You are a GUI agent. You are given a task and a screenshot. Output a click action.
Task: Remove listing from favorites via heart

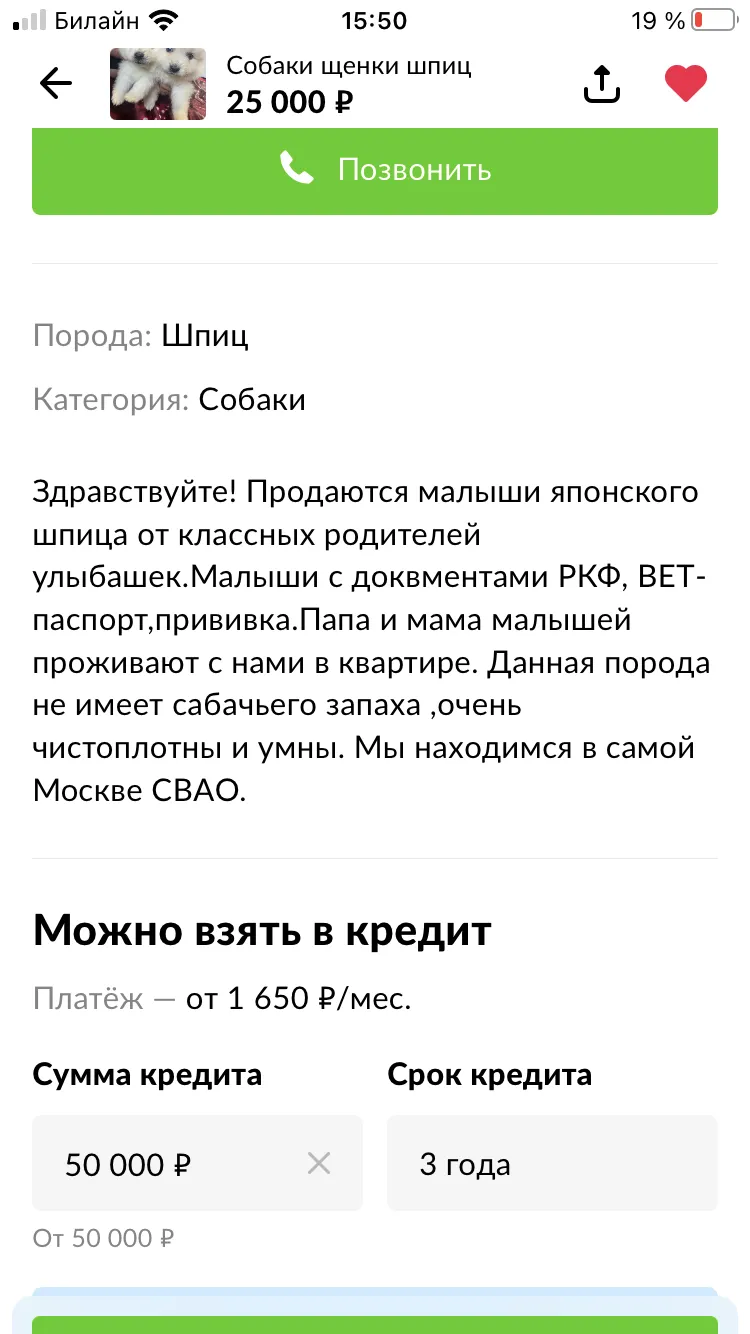[x=686, y=84]
